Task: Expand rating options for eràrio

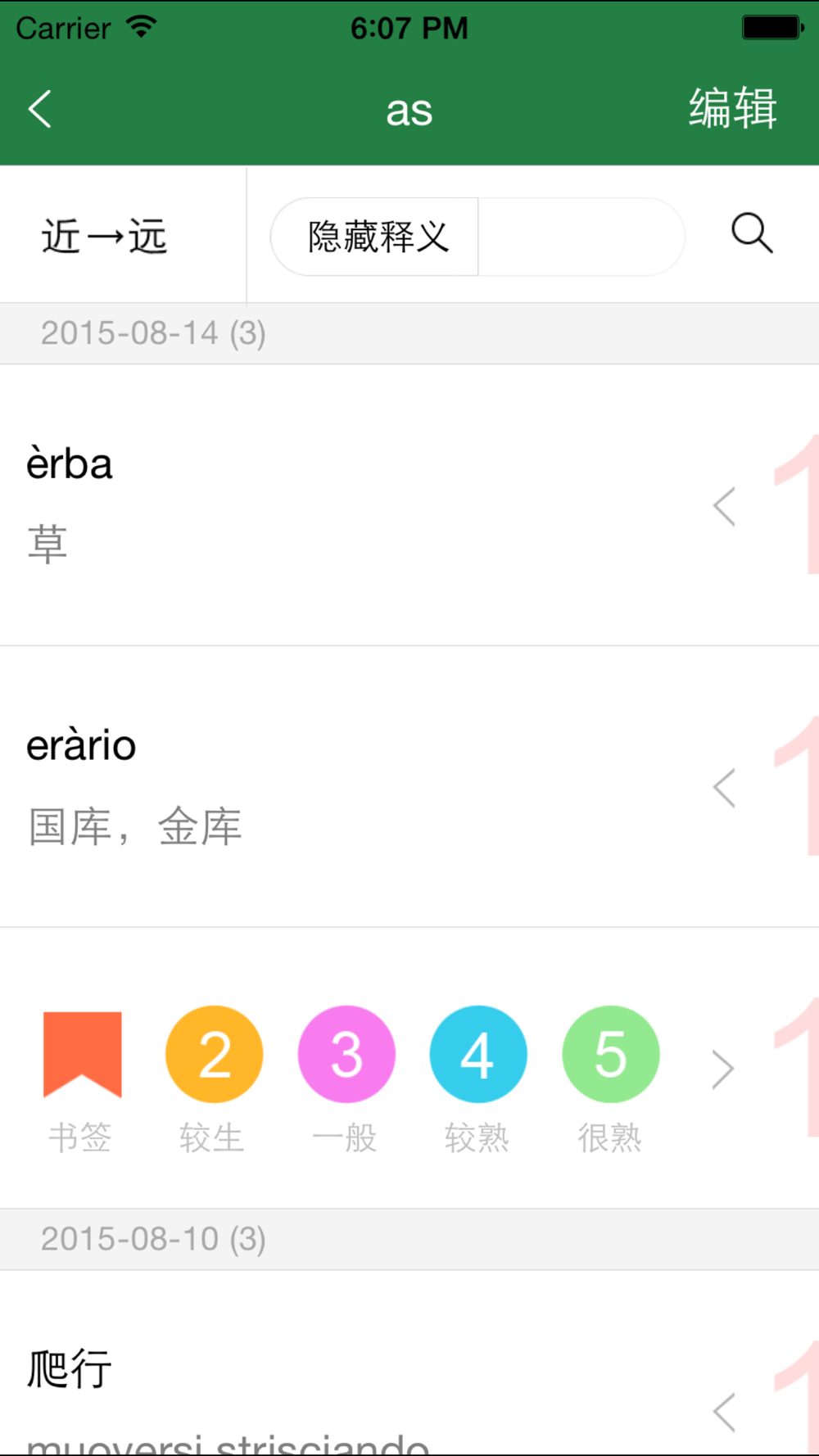Action: click(724, 789)
